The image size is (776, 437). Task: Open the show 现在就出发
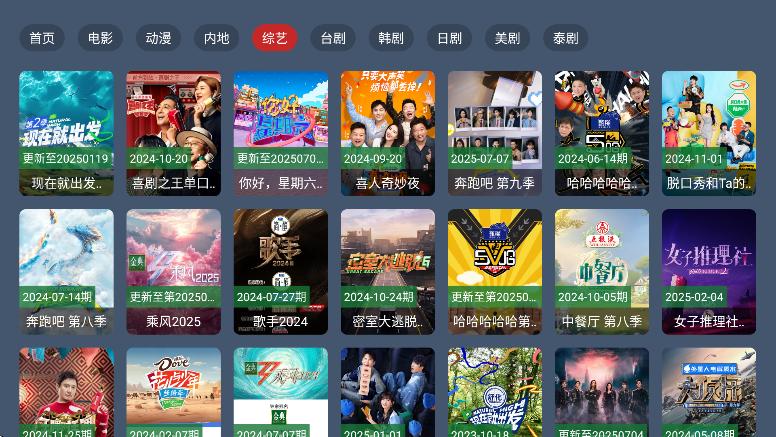point(66,132)
